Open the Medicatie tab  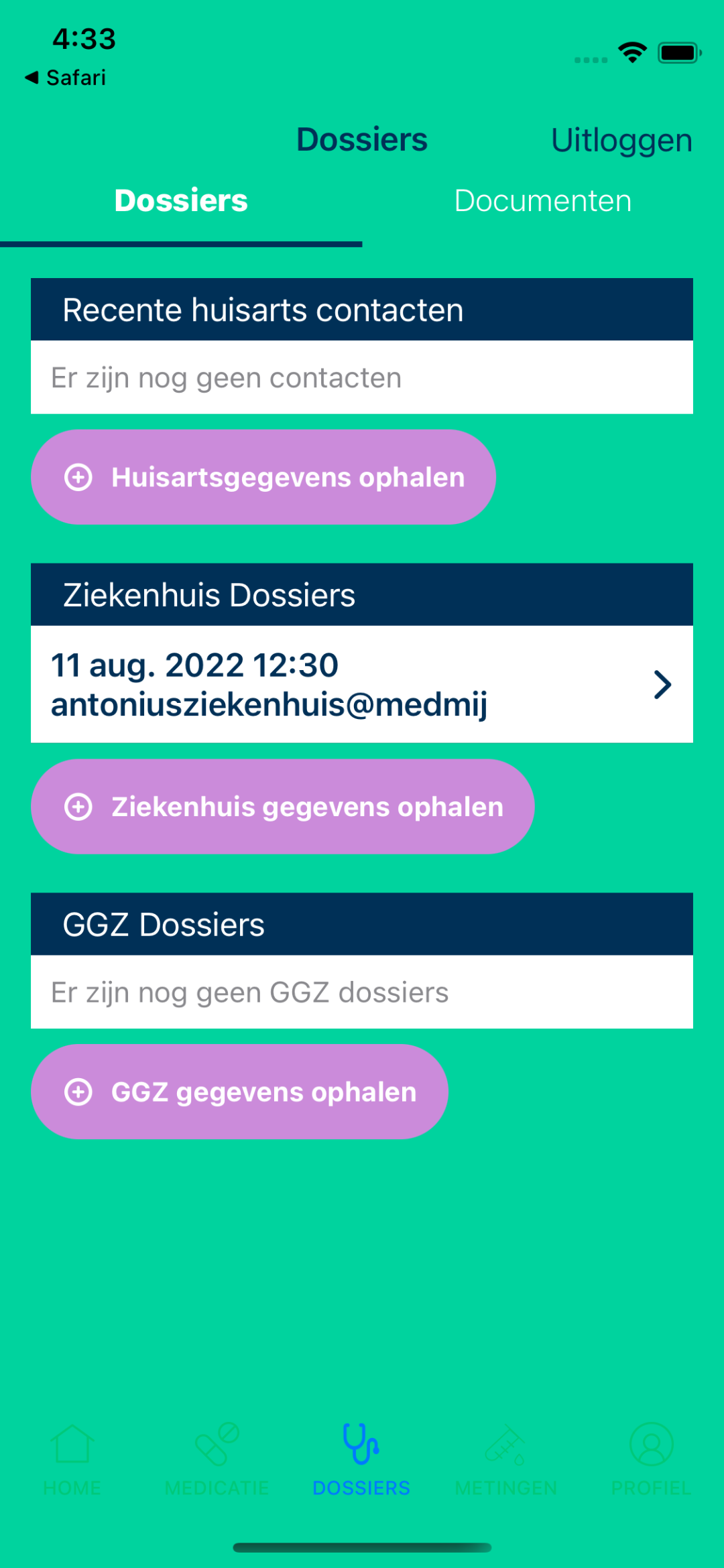[217, 1461]
